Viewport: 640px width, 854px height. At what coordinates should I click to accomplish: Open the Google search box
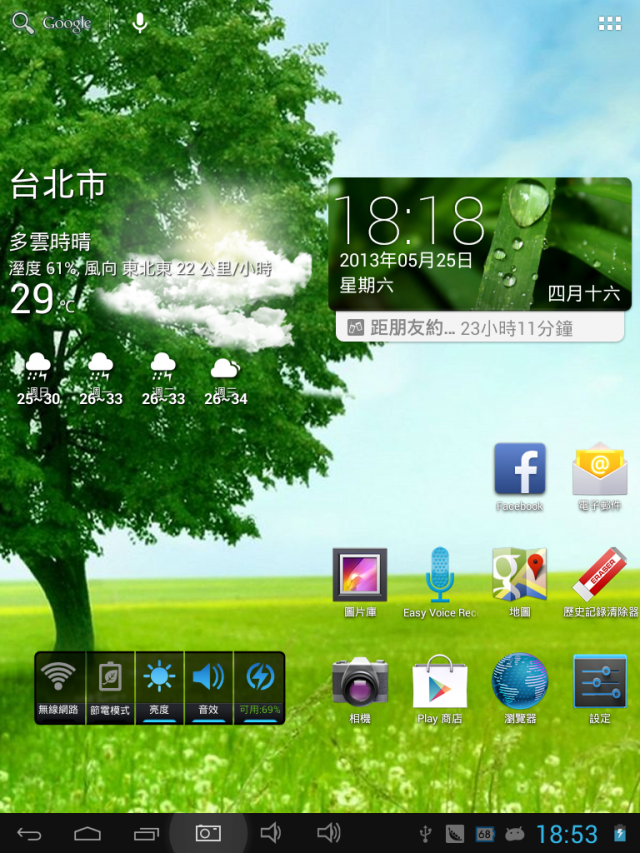click(x=55, y=23)
